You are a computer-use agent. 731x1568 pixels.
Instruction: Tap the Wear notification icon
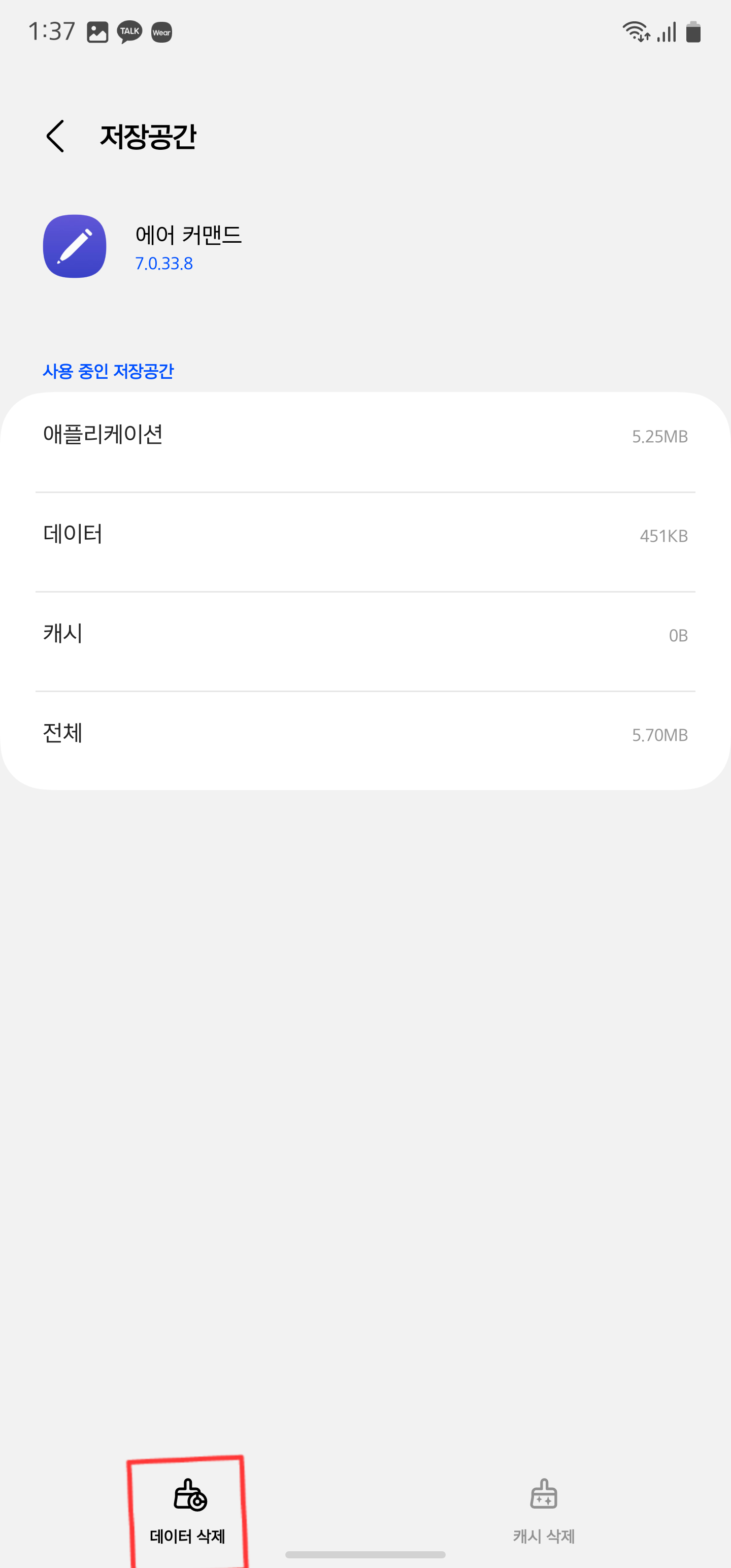coord(161,31)
